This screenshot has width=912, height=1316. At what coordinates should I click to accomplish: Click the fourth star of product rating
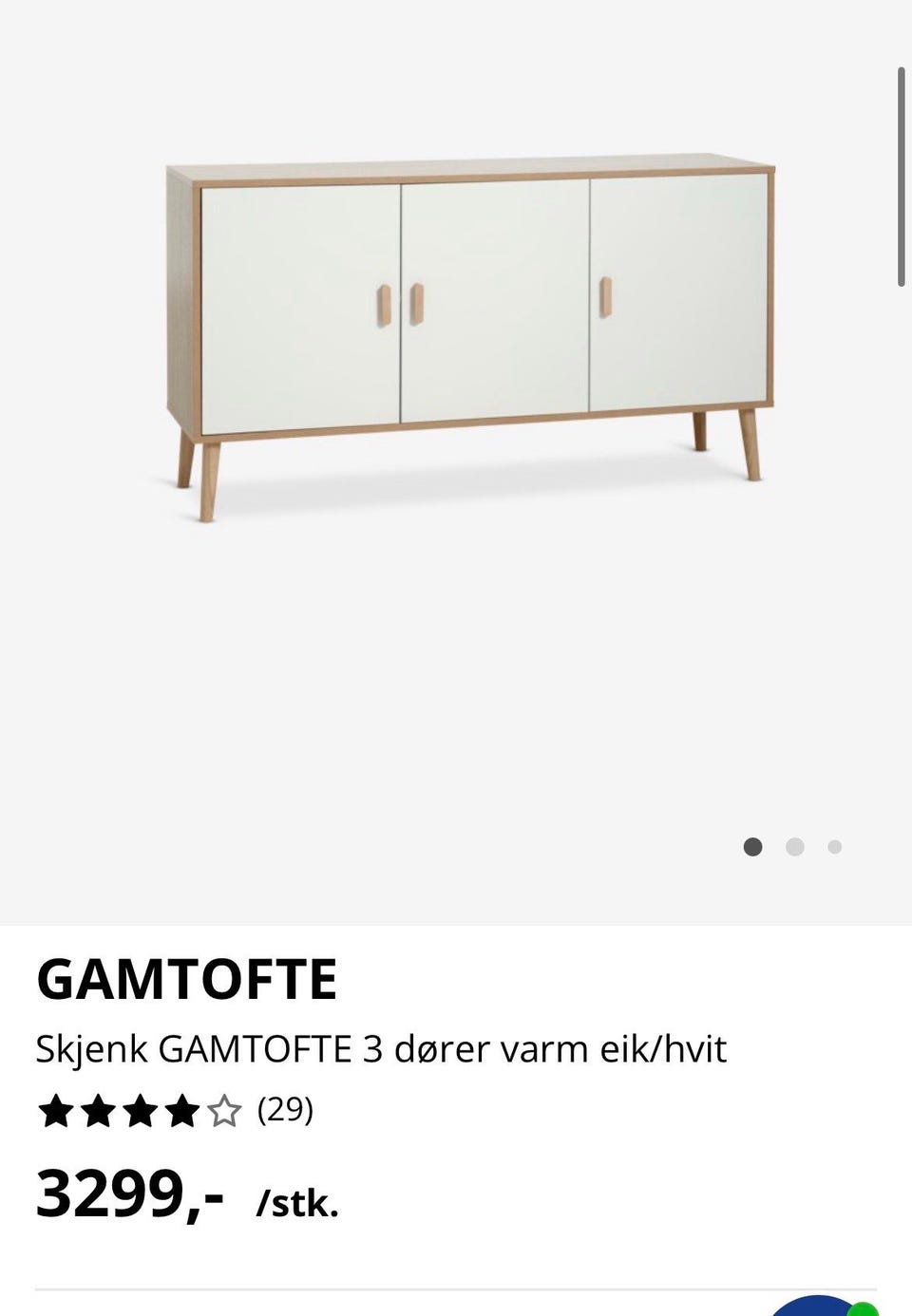(181, 1110)
